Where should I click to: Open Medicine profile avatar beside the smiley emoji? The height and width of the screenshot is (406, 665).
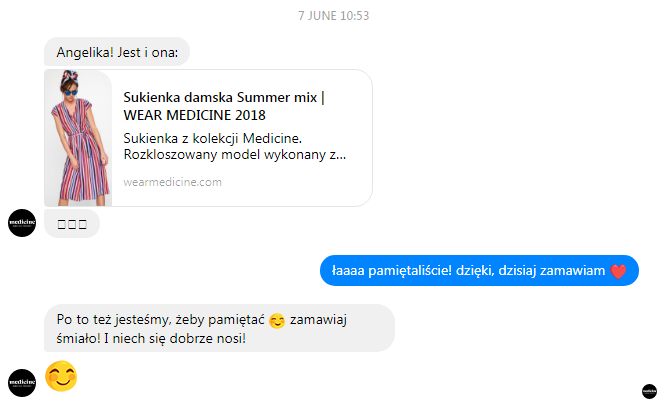[22, 382]
